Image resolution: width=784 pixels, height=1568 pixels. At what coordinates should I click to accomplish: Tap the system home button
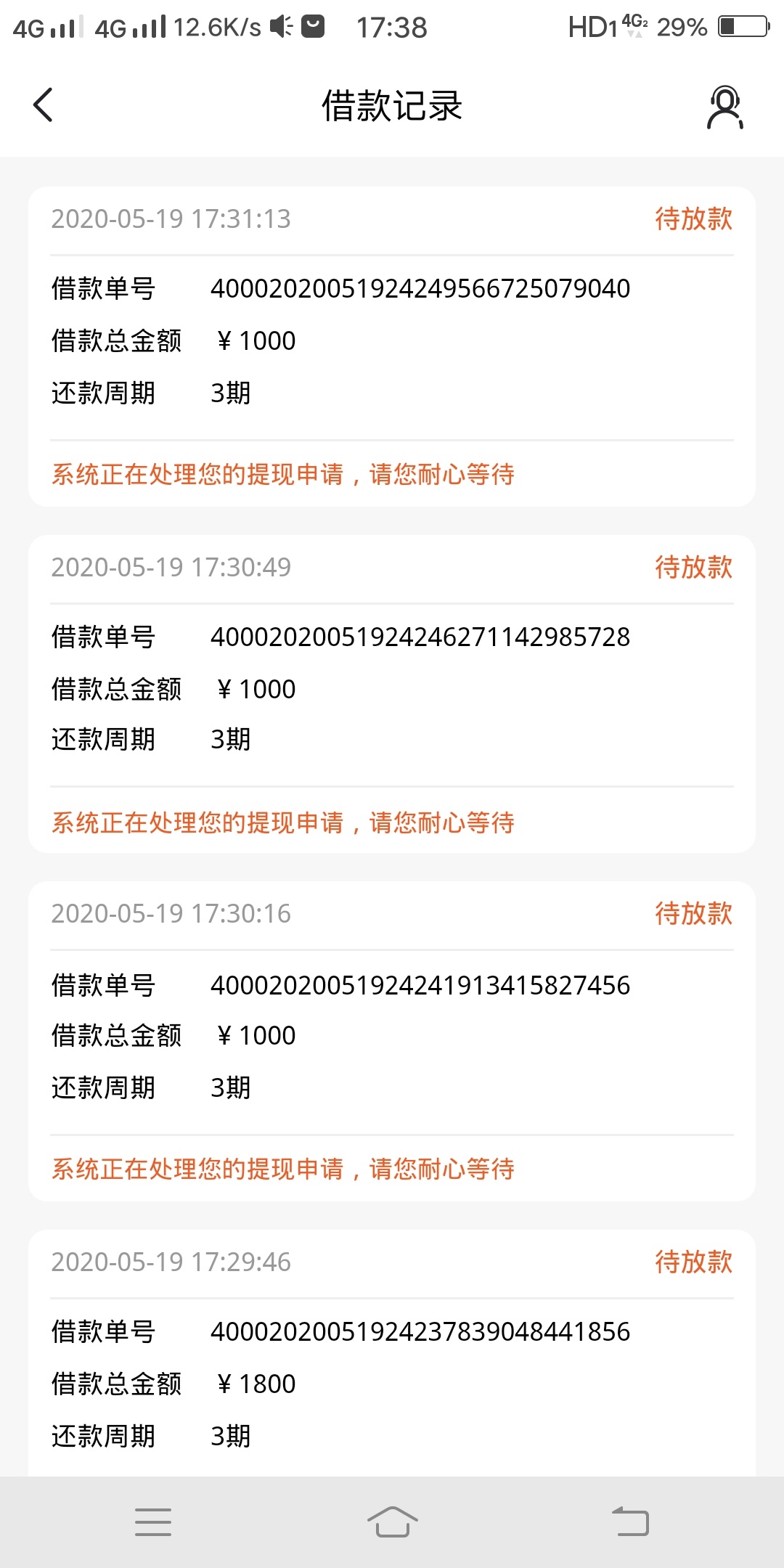(x=392, y=1522)
